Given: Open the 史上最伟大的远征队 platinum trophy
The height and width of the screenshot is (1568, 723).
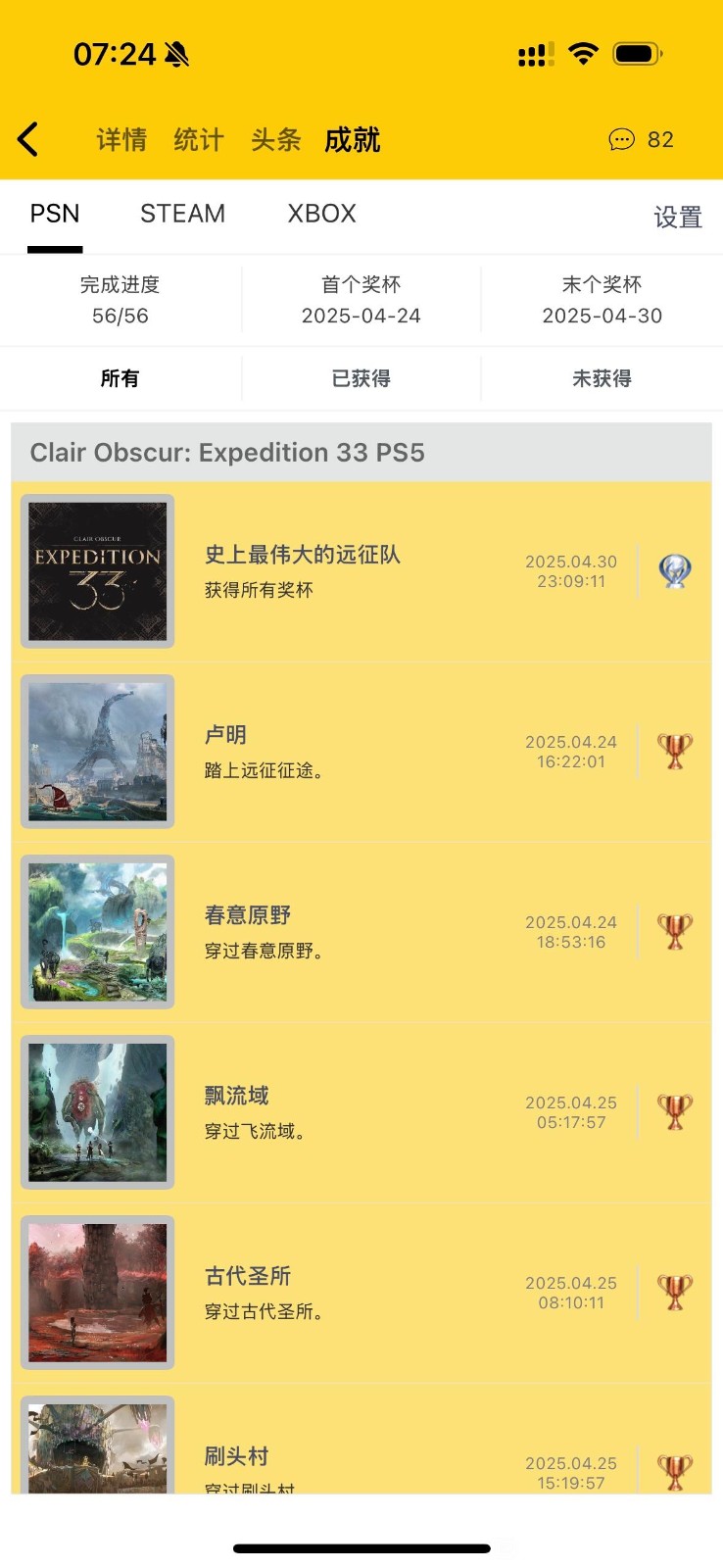Looking at the screenshot, I should pos(361,571).
